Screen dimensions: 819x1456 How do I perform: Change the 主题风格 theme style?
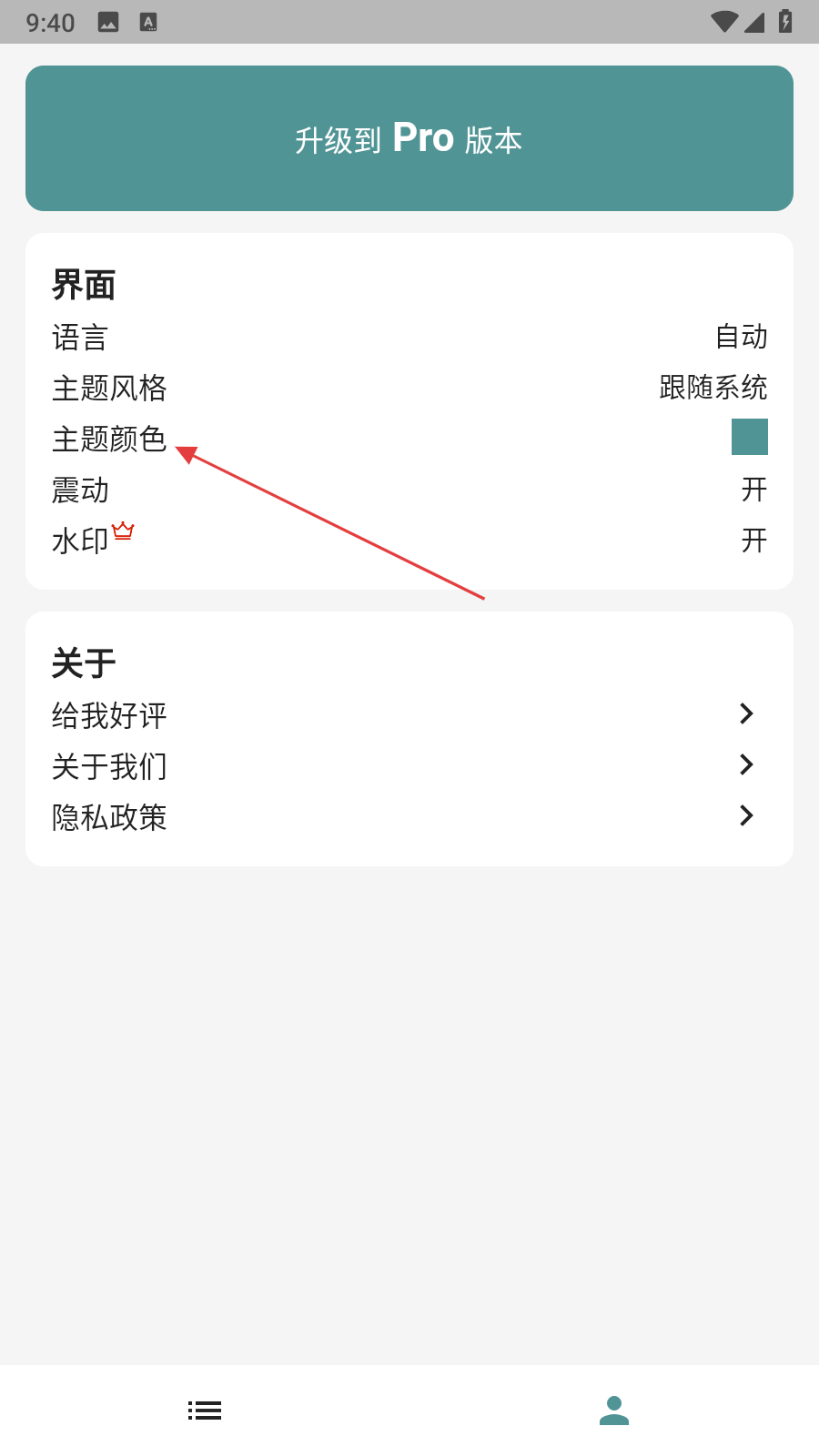(x=409, y=389)
